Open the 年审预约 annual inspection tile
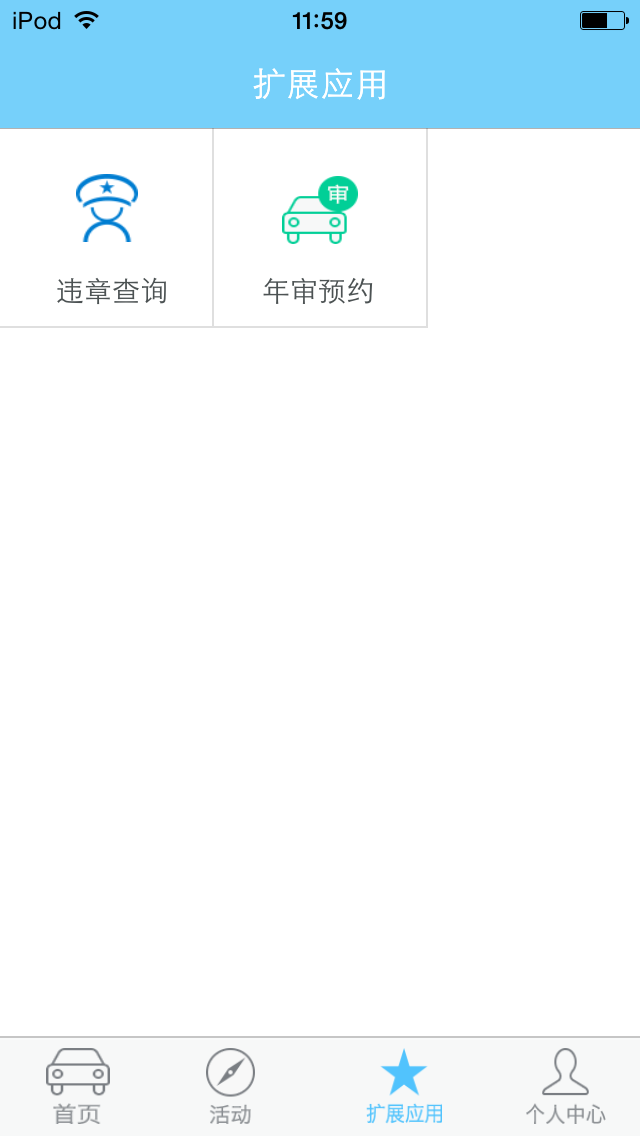 point(320,227)
